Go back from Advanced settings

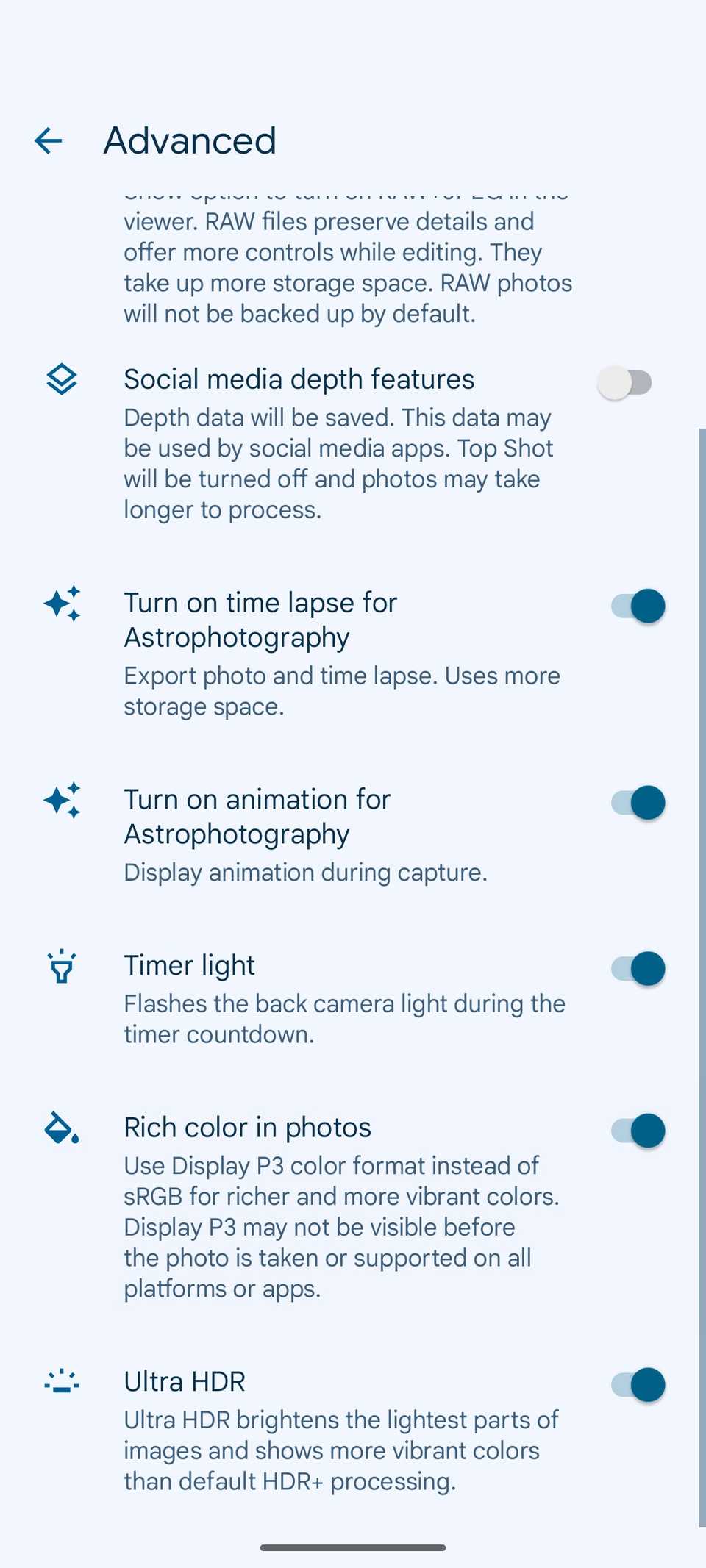(49, 140)
